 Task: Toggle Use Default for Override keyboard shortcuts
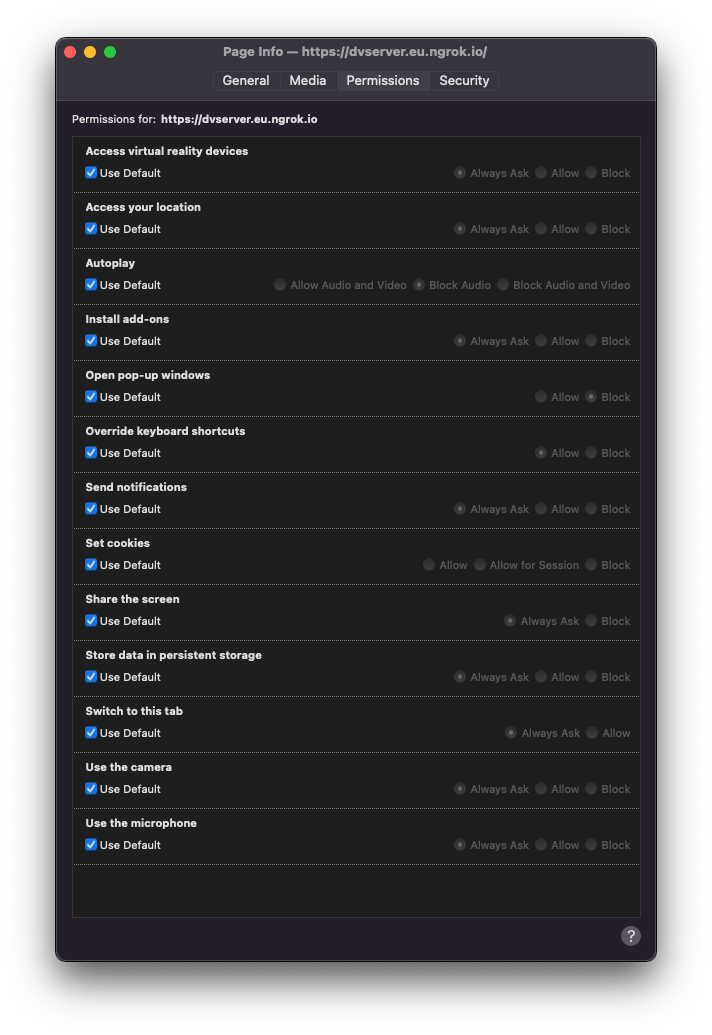pos(91,453)
